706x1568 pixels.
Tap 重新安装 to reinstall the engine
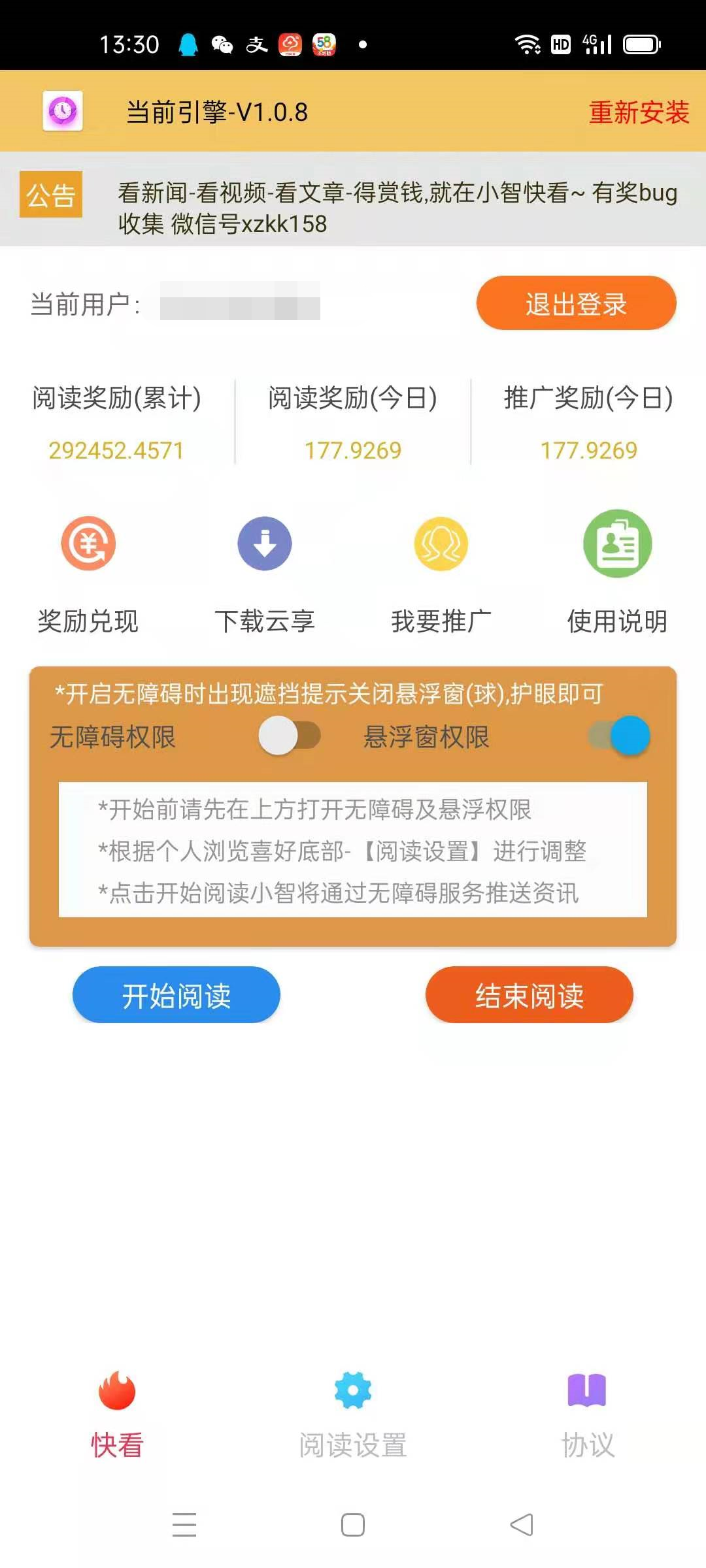(639, 112)
